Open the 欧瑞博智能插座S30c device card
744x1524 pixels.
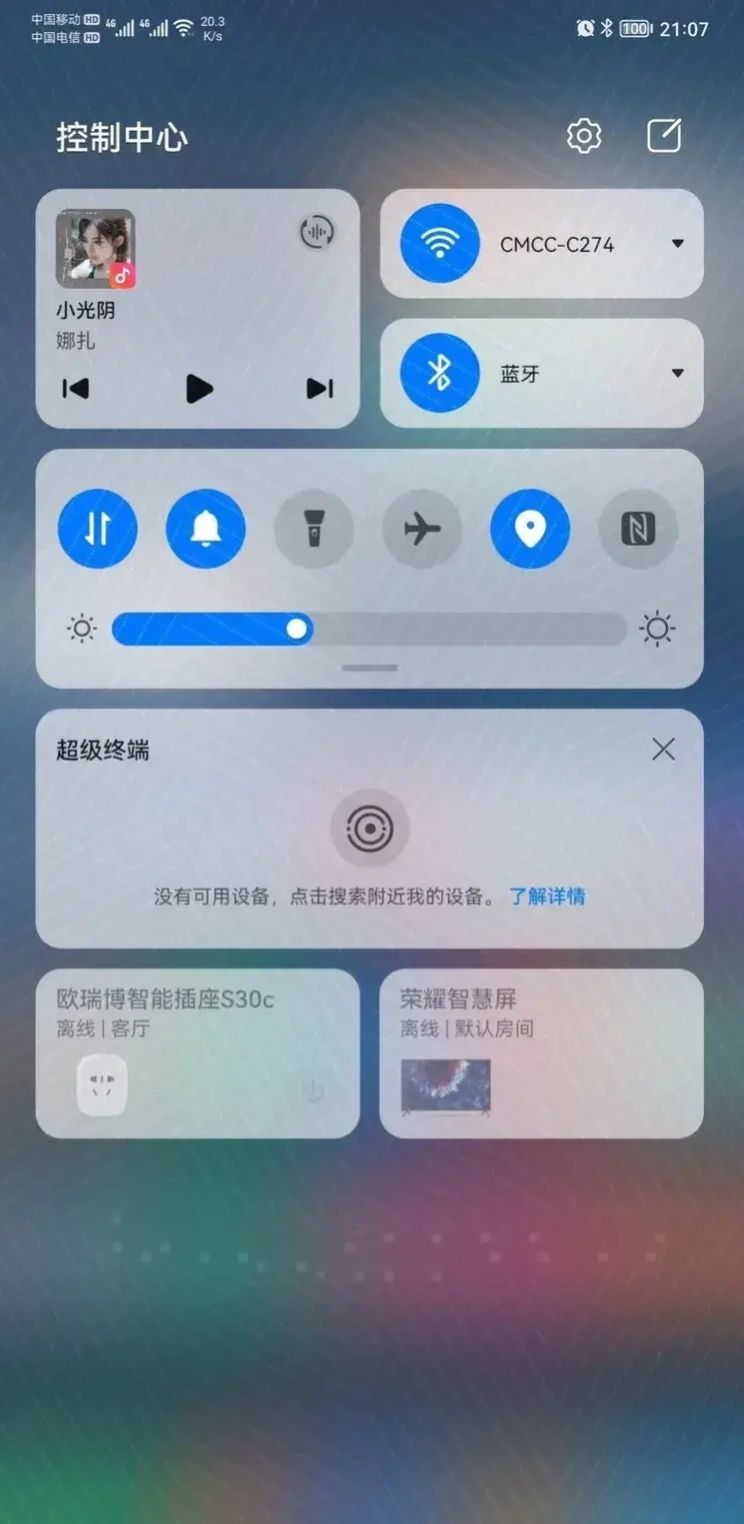pos(197,1054)
